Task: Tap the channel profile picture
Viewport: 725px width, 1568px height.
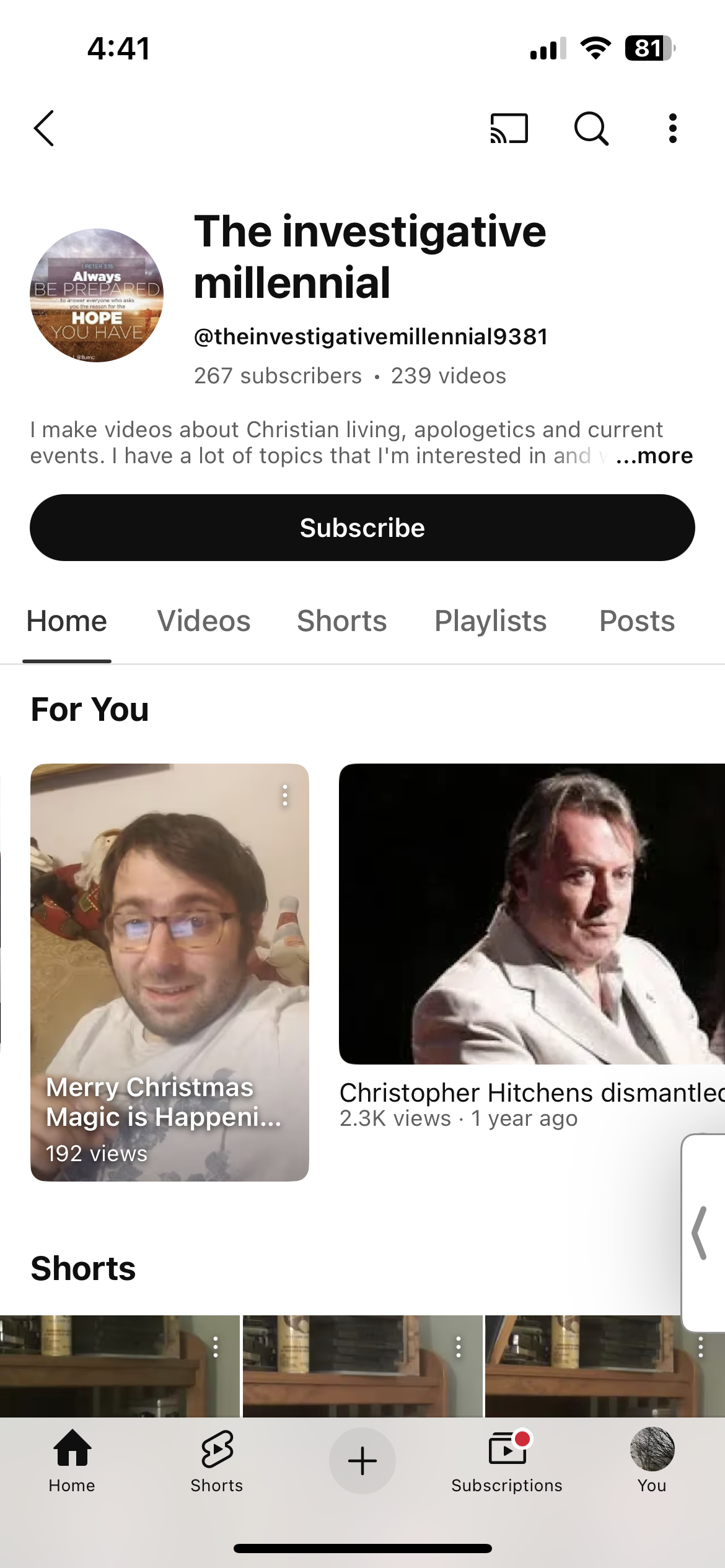Action: point(97,295)
